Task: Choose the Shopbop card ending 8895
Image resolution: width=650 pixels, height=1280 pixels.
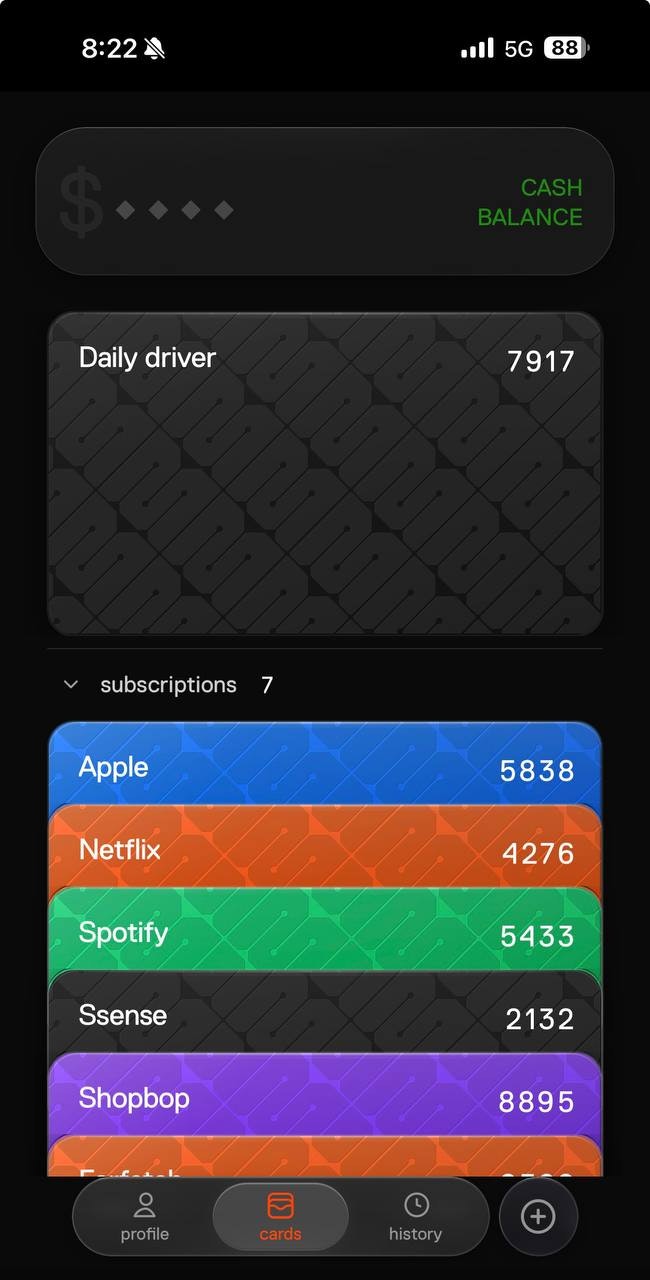Action: (325, 1099)
